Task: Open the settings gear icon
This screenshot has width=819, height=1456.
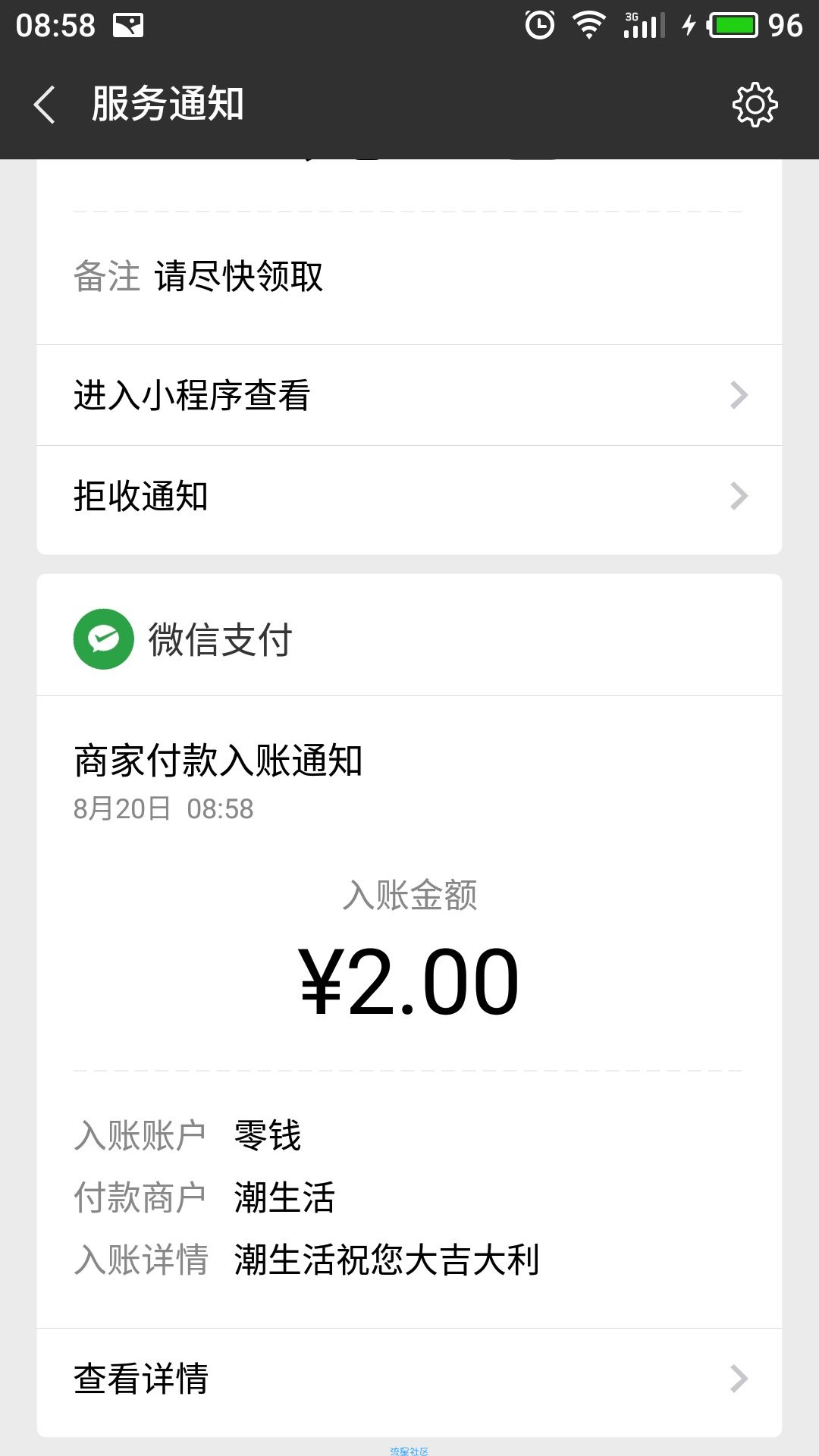Action: tap(755, 105)
